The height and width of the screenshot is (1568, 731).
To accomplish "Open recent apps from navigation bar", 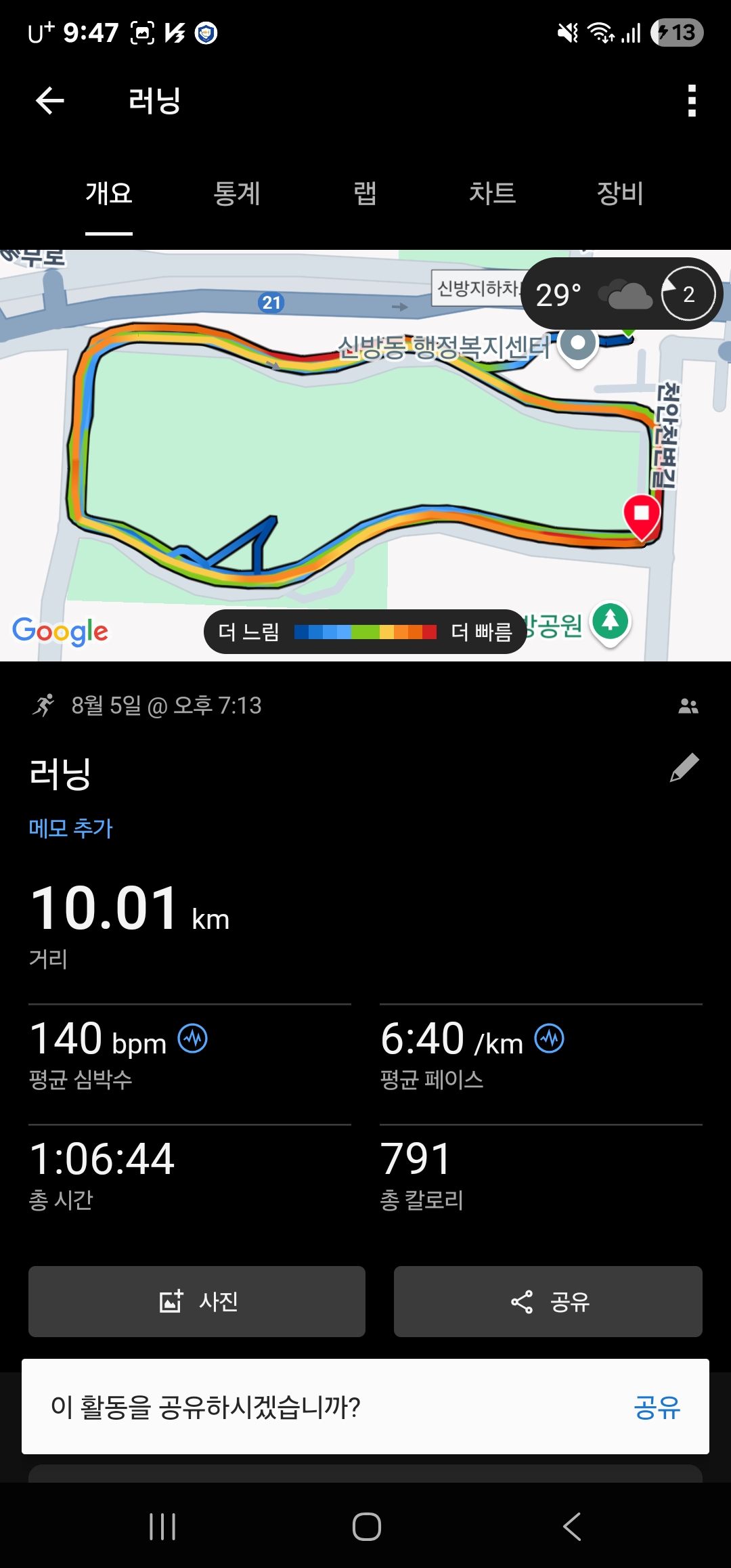I will tap(162, 1527).
